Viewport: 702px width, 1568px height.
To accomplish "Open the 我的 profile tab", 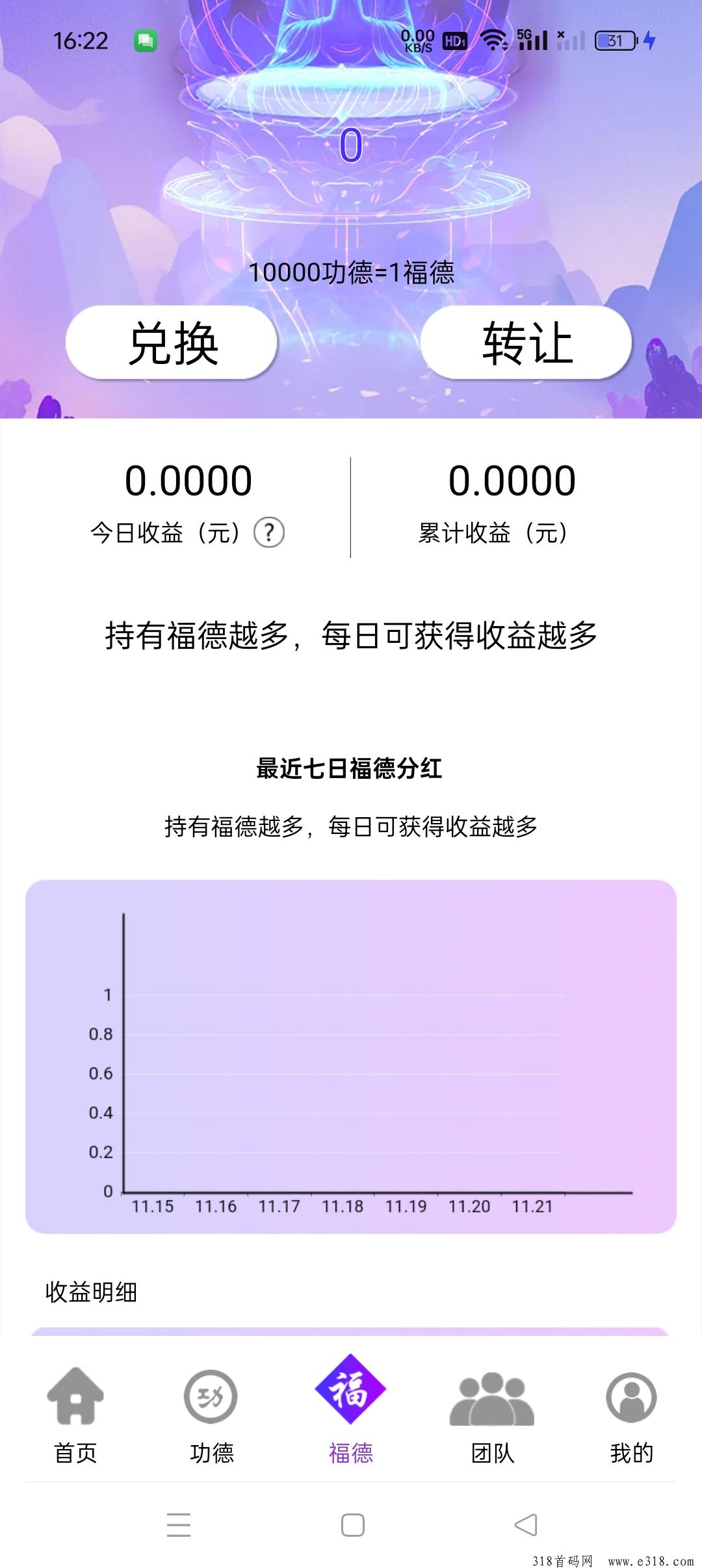I will point(631,1415).
